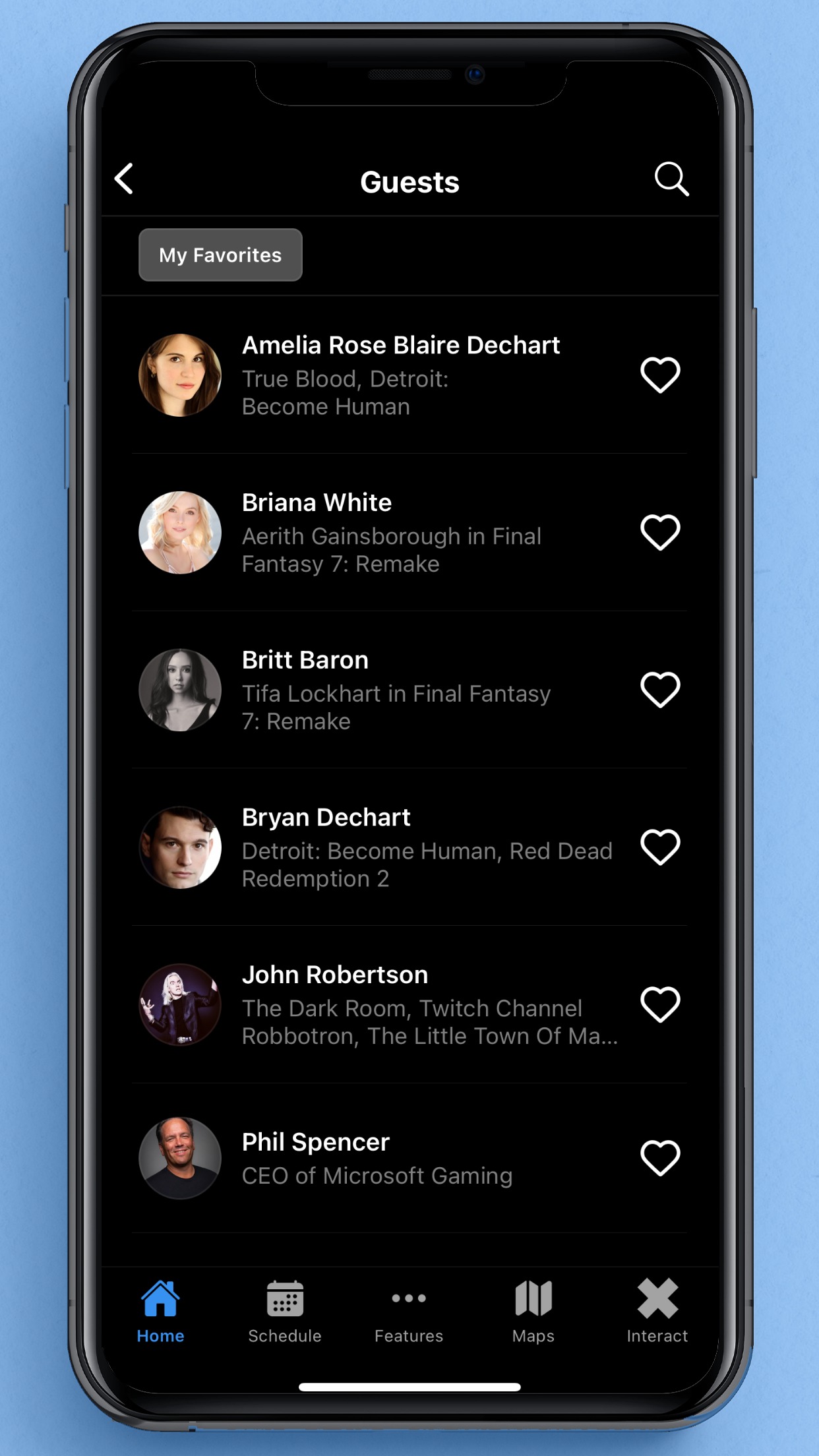819x1456 pixels.
Task: Filter by My Favorites
Action: coord(220,255)
